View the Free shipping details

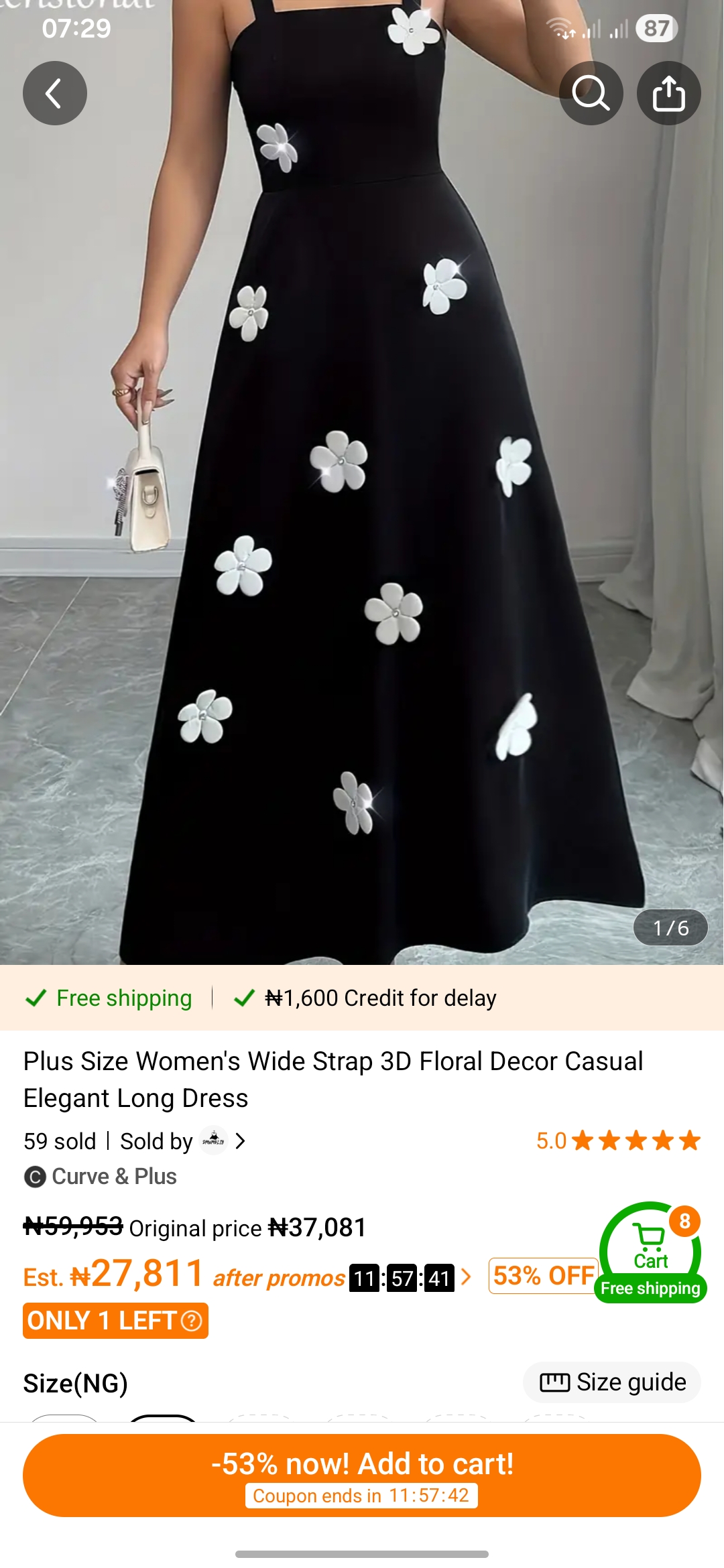pos(109,998)
